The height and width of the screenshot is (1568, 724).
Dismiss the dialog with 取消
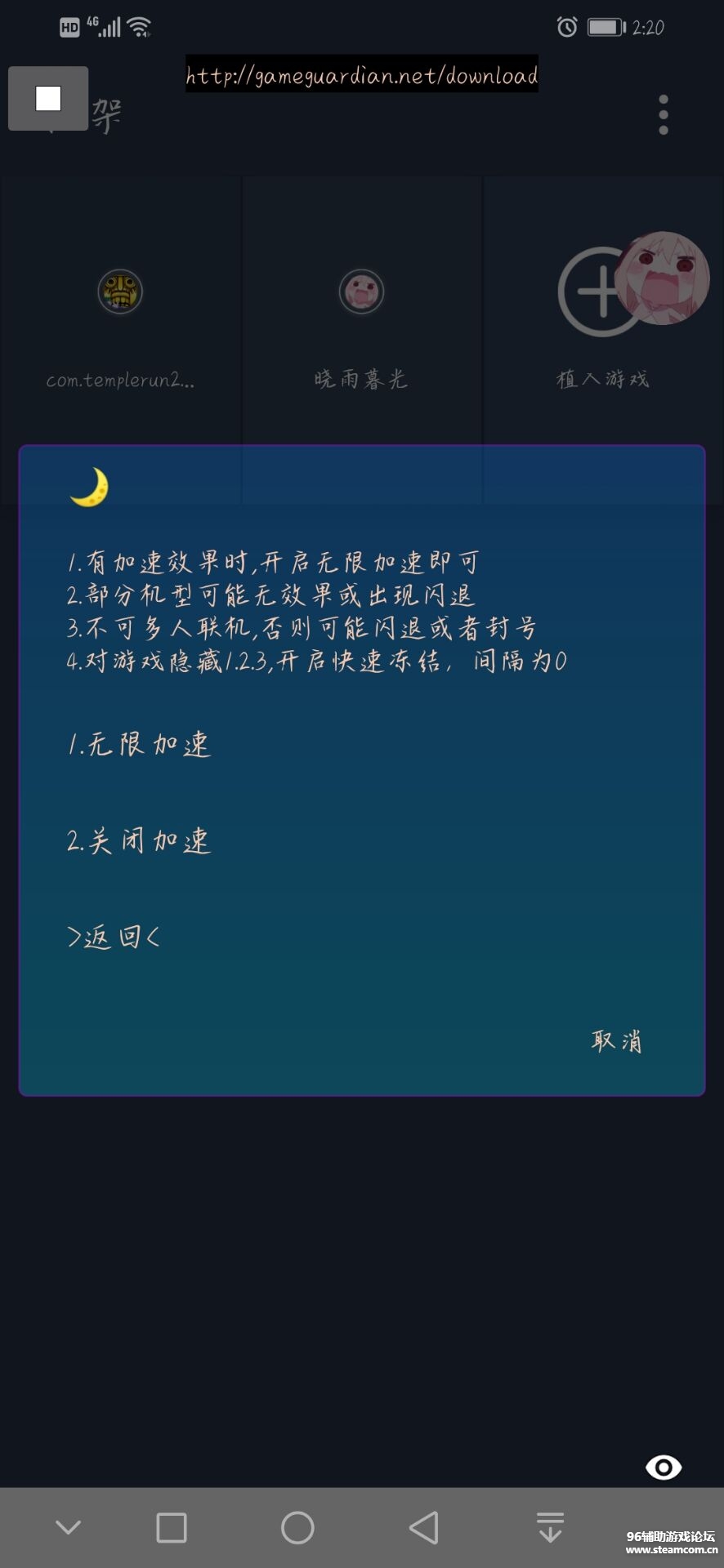(617, 1041)
